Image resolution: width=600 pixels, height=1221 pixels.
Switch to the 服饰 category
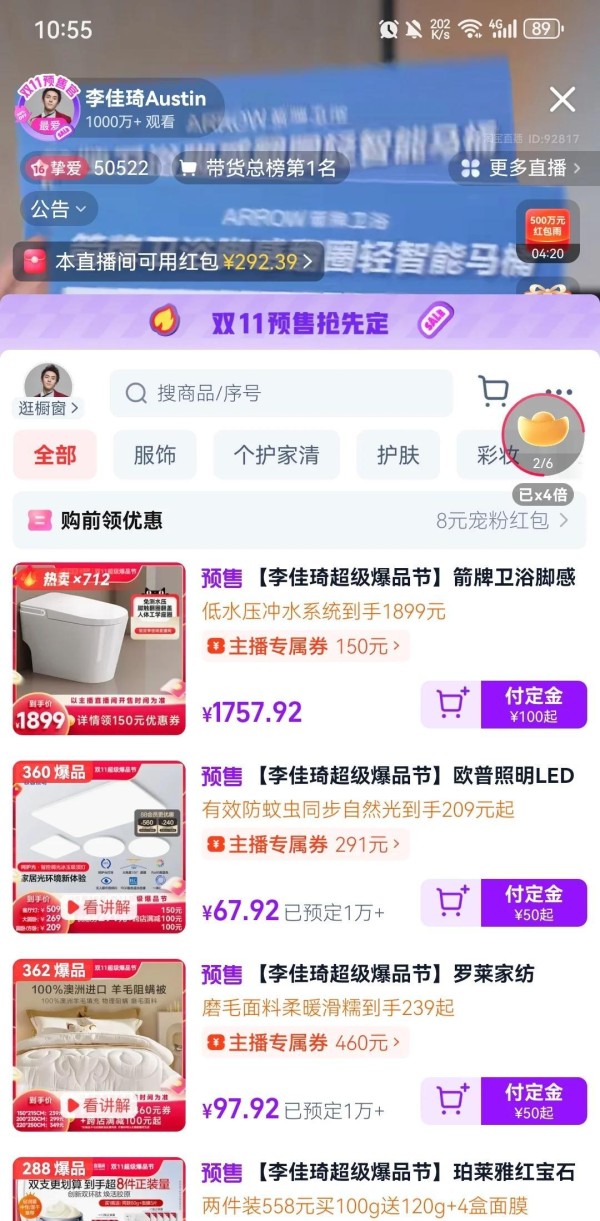[154, 455]
